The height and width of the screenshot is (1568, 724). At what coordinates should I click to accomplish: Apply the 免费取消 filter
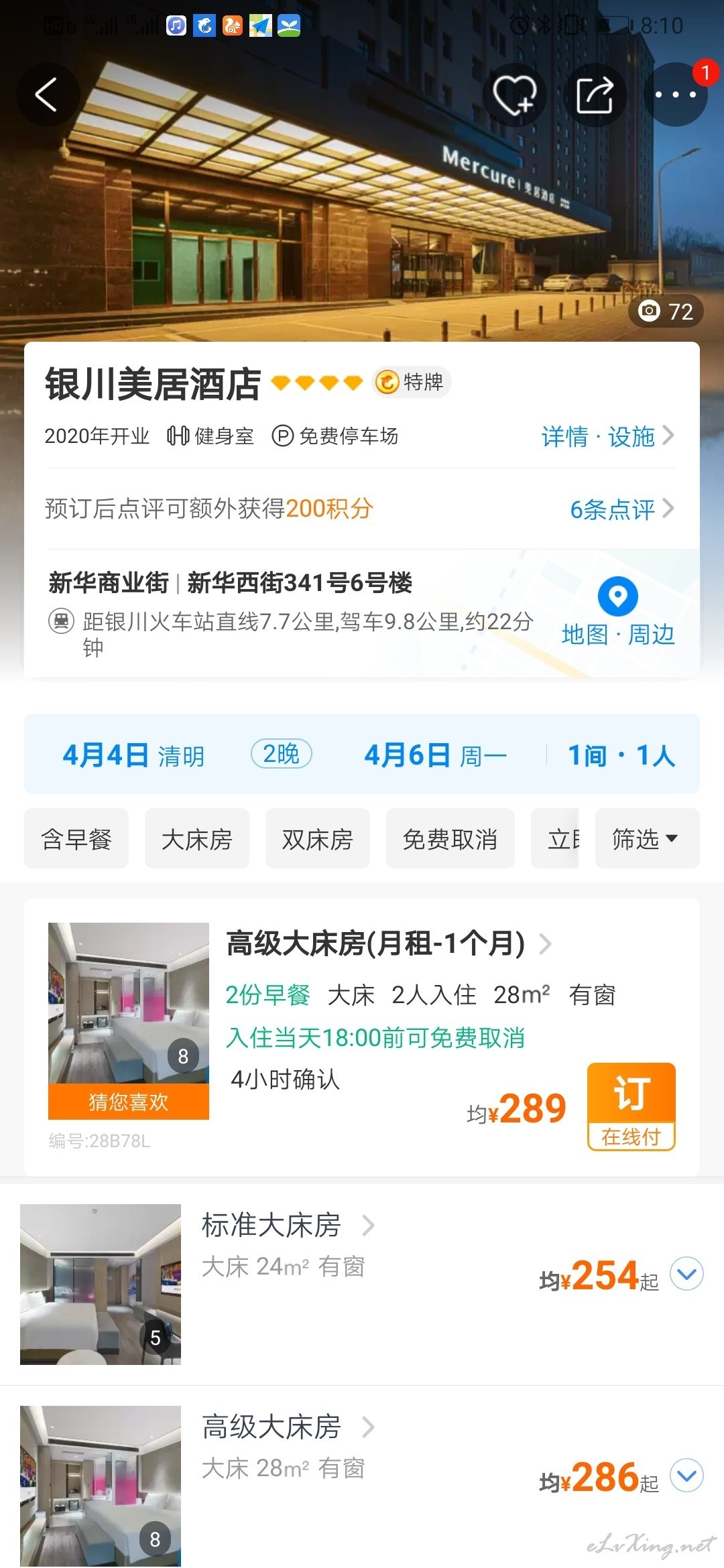pos(450,838)
